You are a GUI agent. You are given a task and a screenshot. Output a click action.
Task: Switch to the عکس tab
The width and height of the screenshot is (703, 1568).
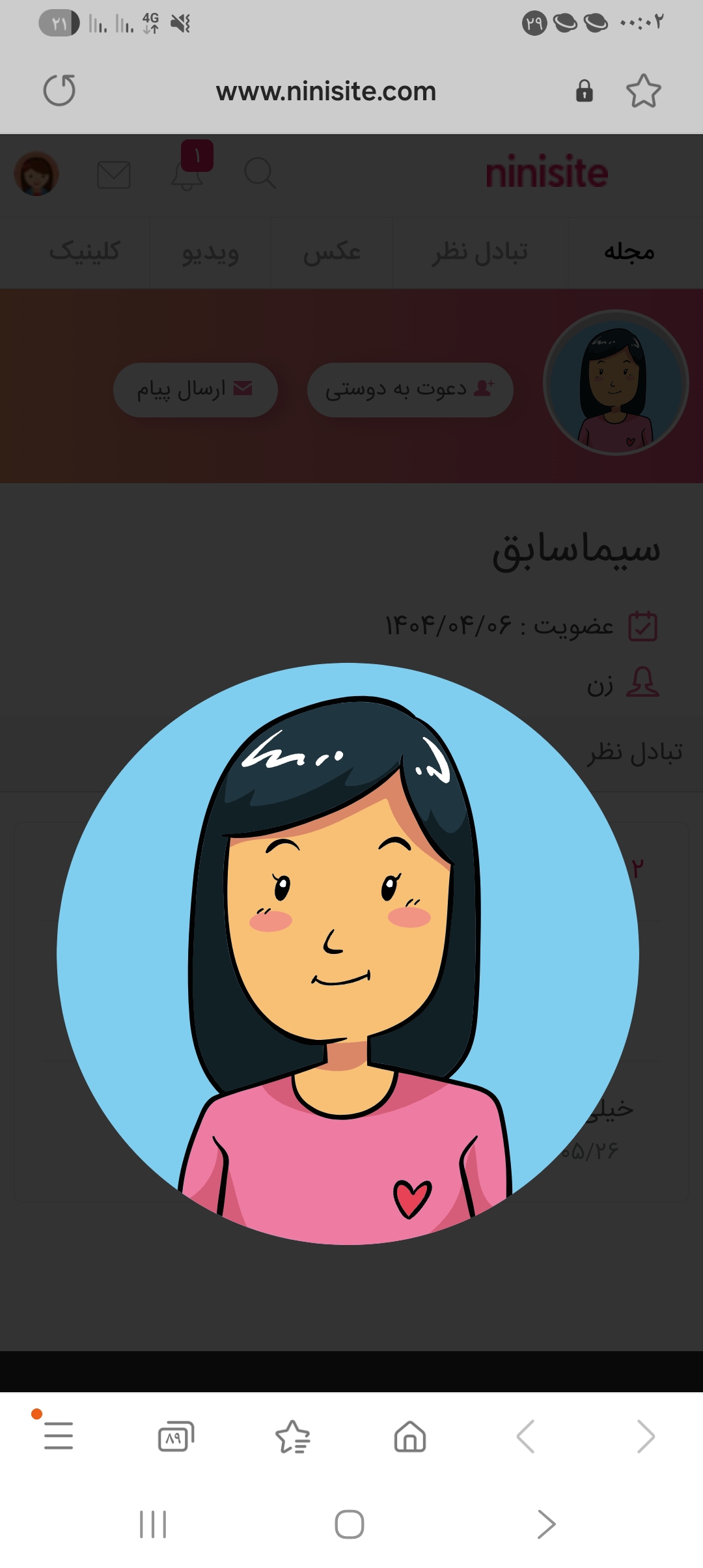pos(331,252)
